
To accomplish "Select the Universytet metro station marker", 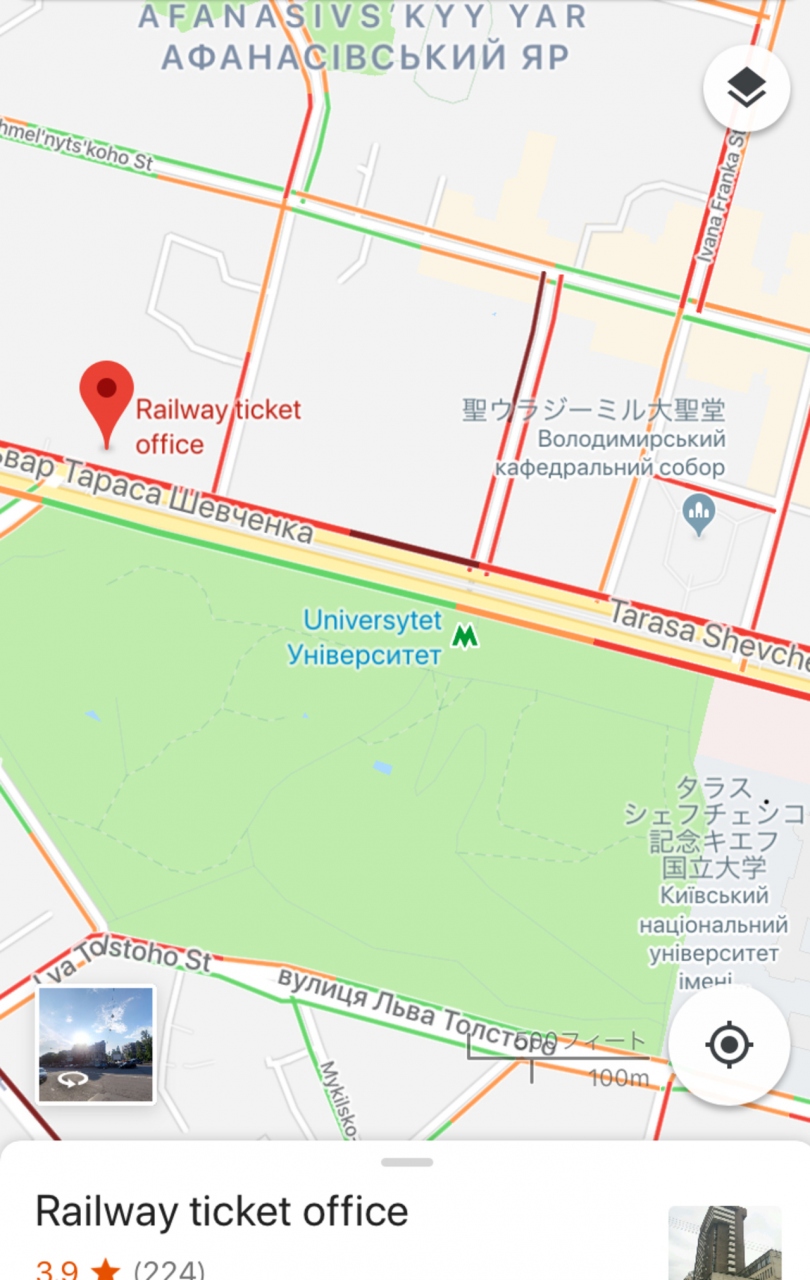I will click(x=463, y=635).
